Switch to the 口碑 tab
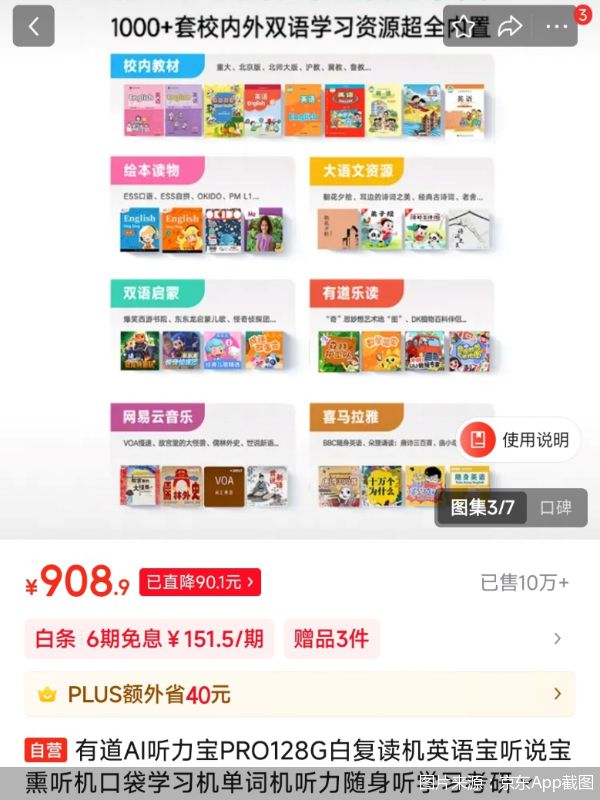The image size is (600, 800). point(555,507)
